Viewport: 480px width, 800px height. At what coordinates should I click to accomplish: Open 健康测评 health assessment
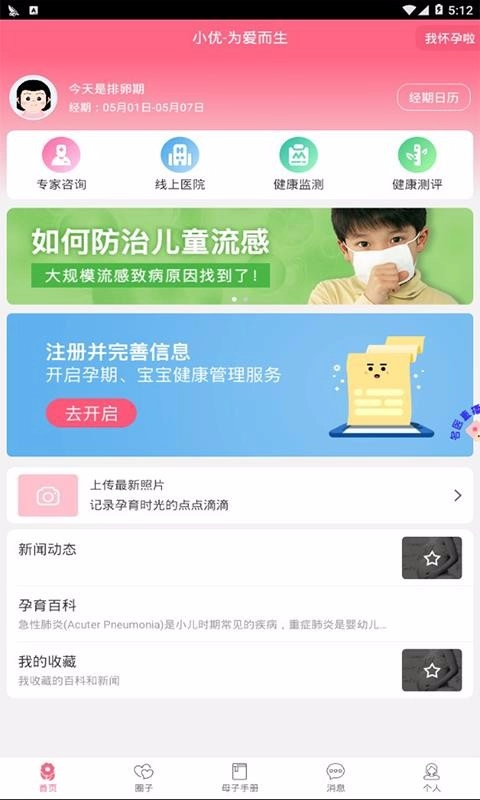click(417, 164)
